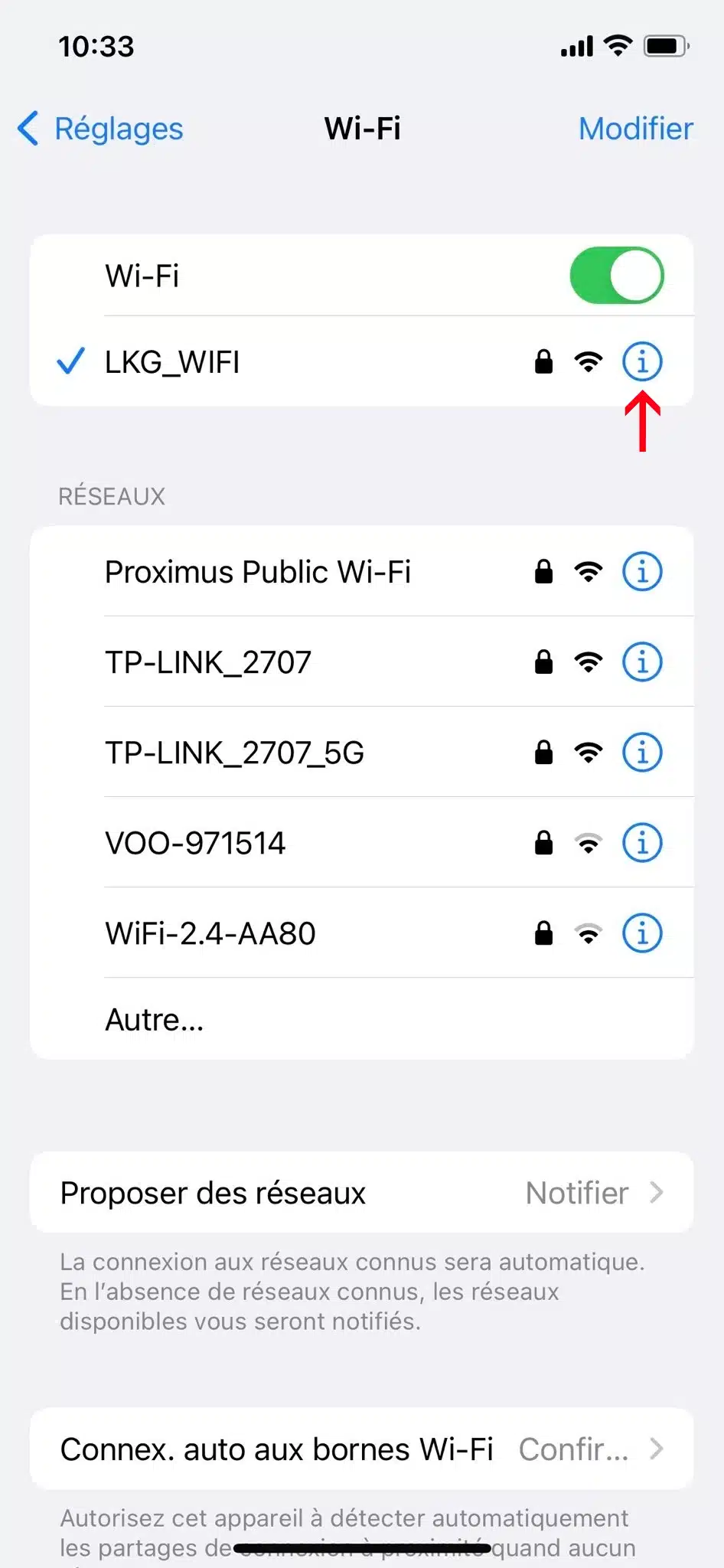Connect to TP-LINK_2707
724x1568 pixels.
(x=208, y=662)
